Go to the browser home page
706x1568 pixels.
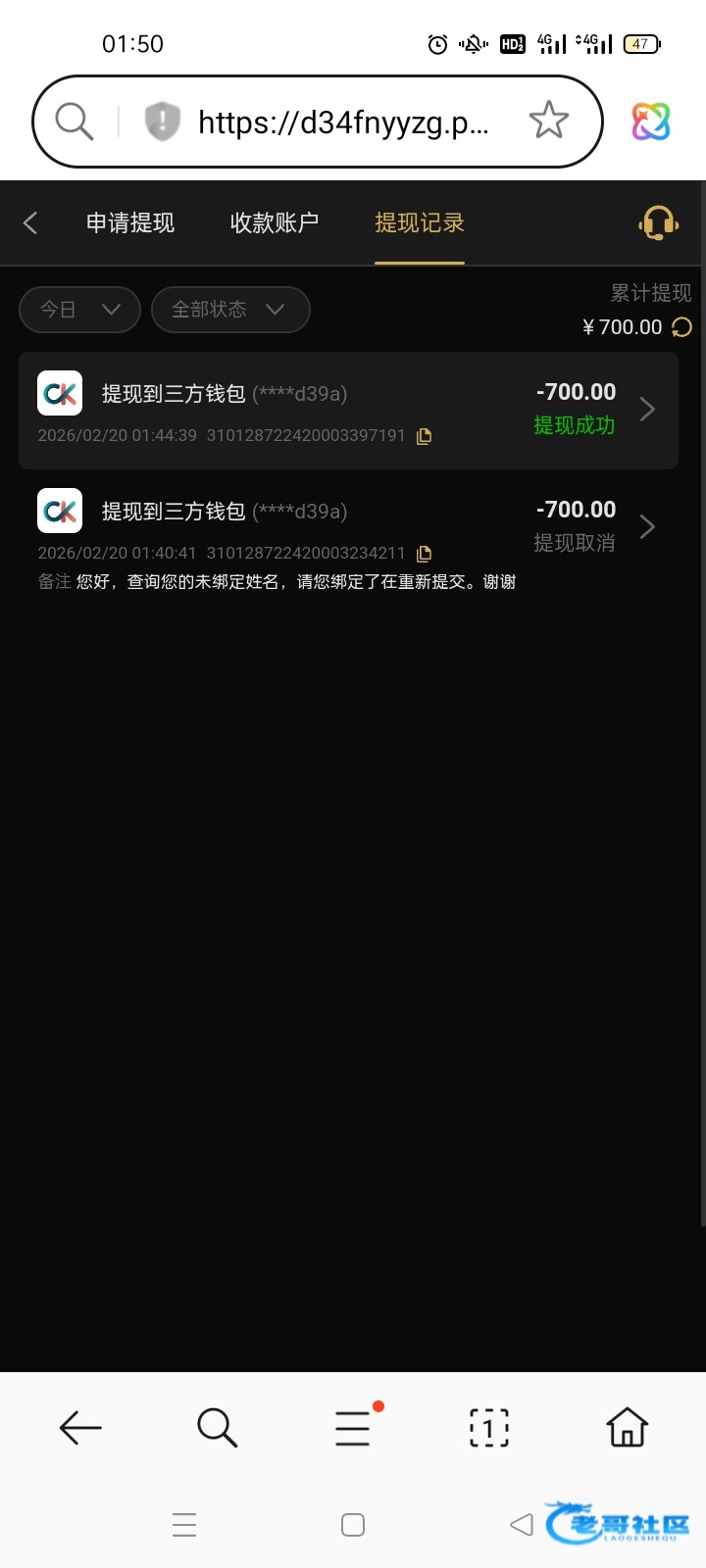click(x=627, y=1428)
